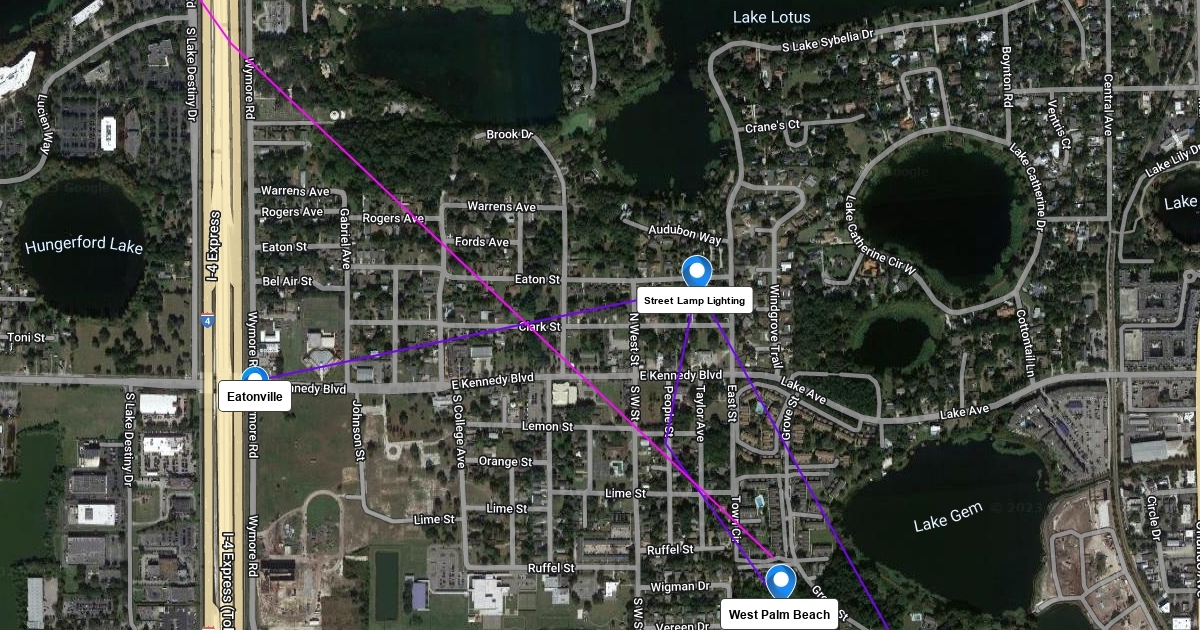Tap the Street Lamp Lighting map pin
Screen dimensions: 1200x630
click(x=696, y=271)
